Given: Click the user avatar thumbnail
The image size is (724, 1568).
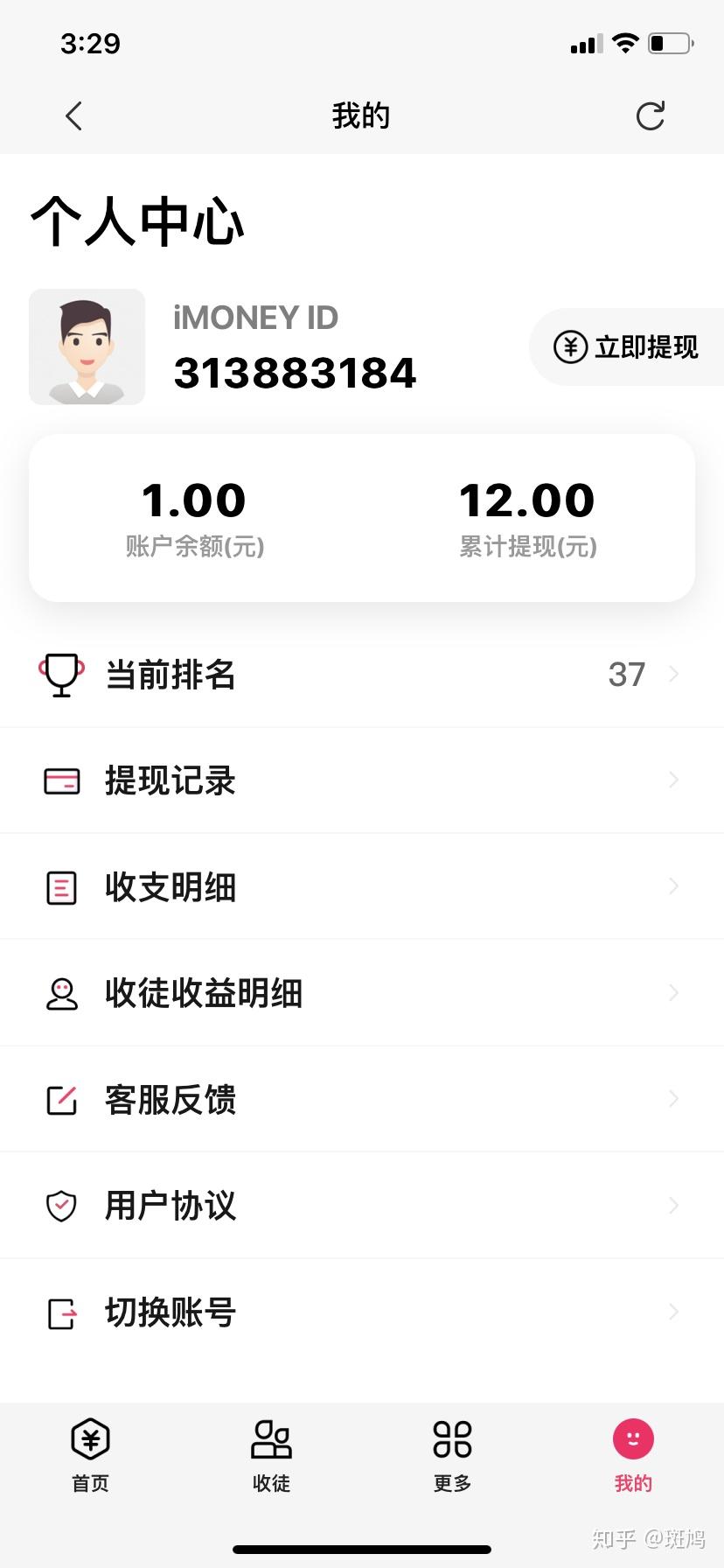Looking at the screenshot, I should tap(87, 346).
